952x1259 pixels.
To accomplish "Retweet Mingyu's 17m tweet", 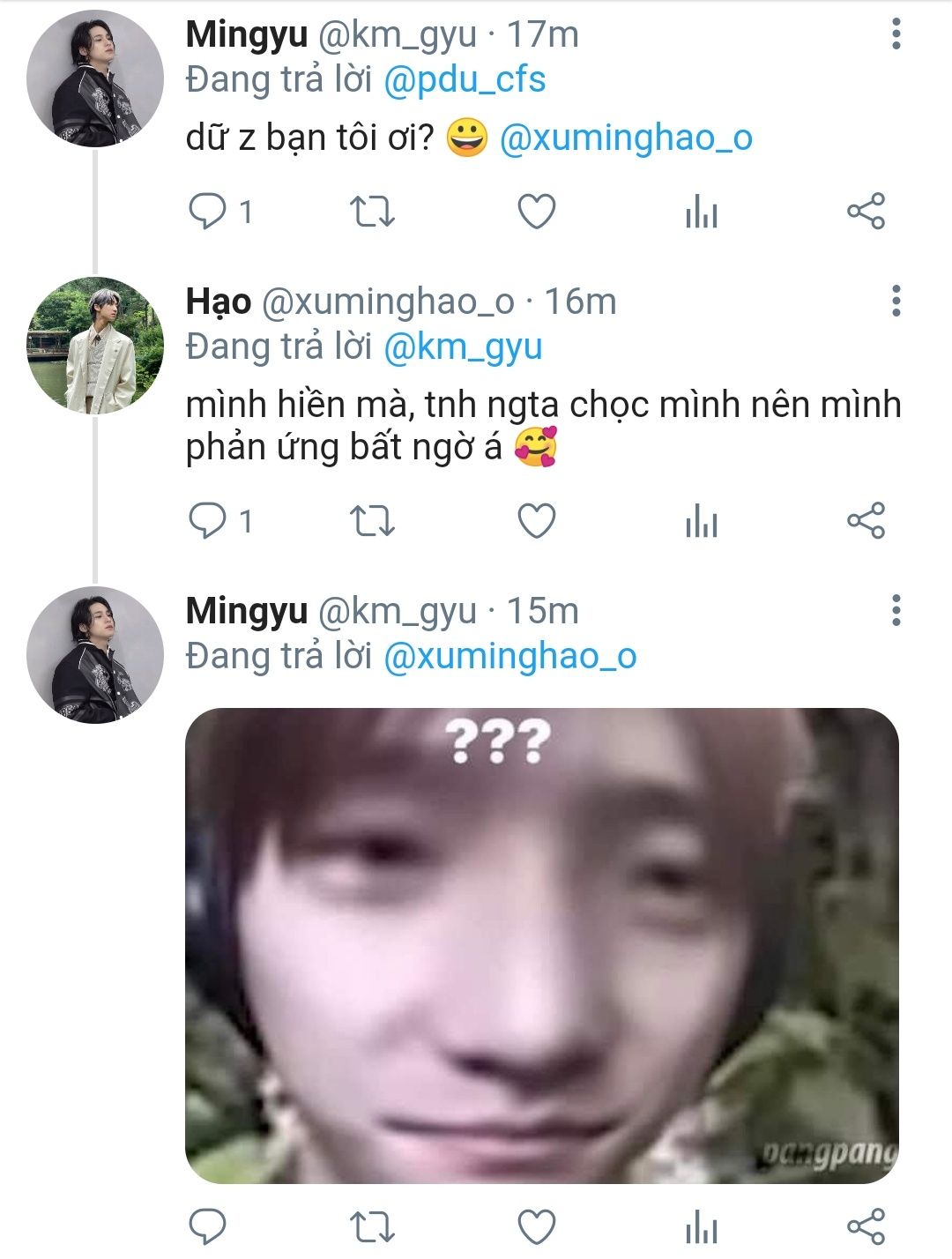I will point(372,212).
